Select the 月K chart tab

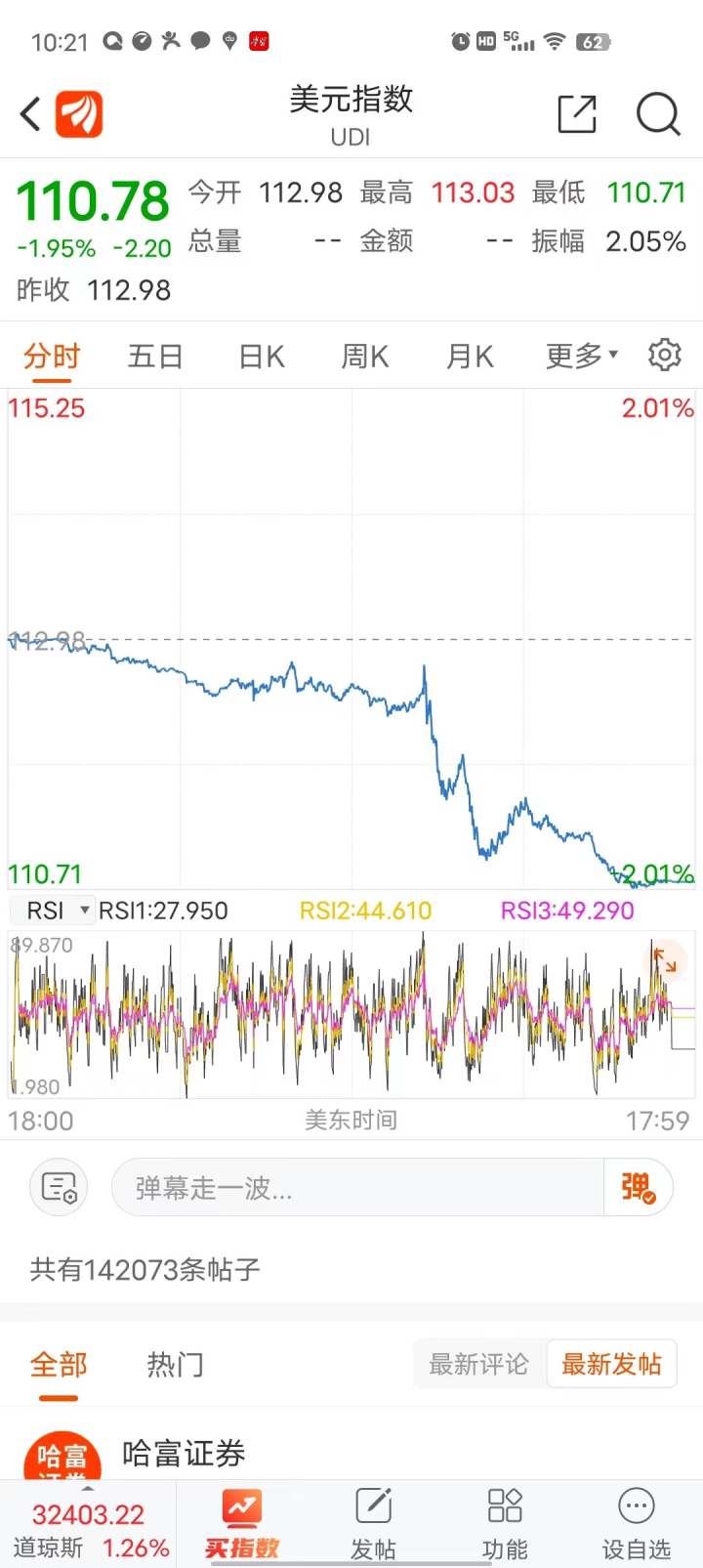(x=470, y=357)
